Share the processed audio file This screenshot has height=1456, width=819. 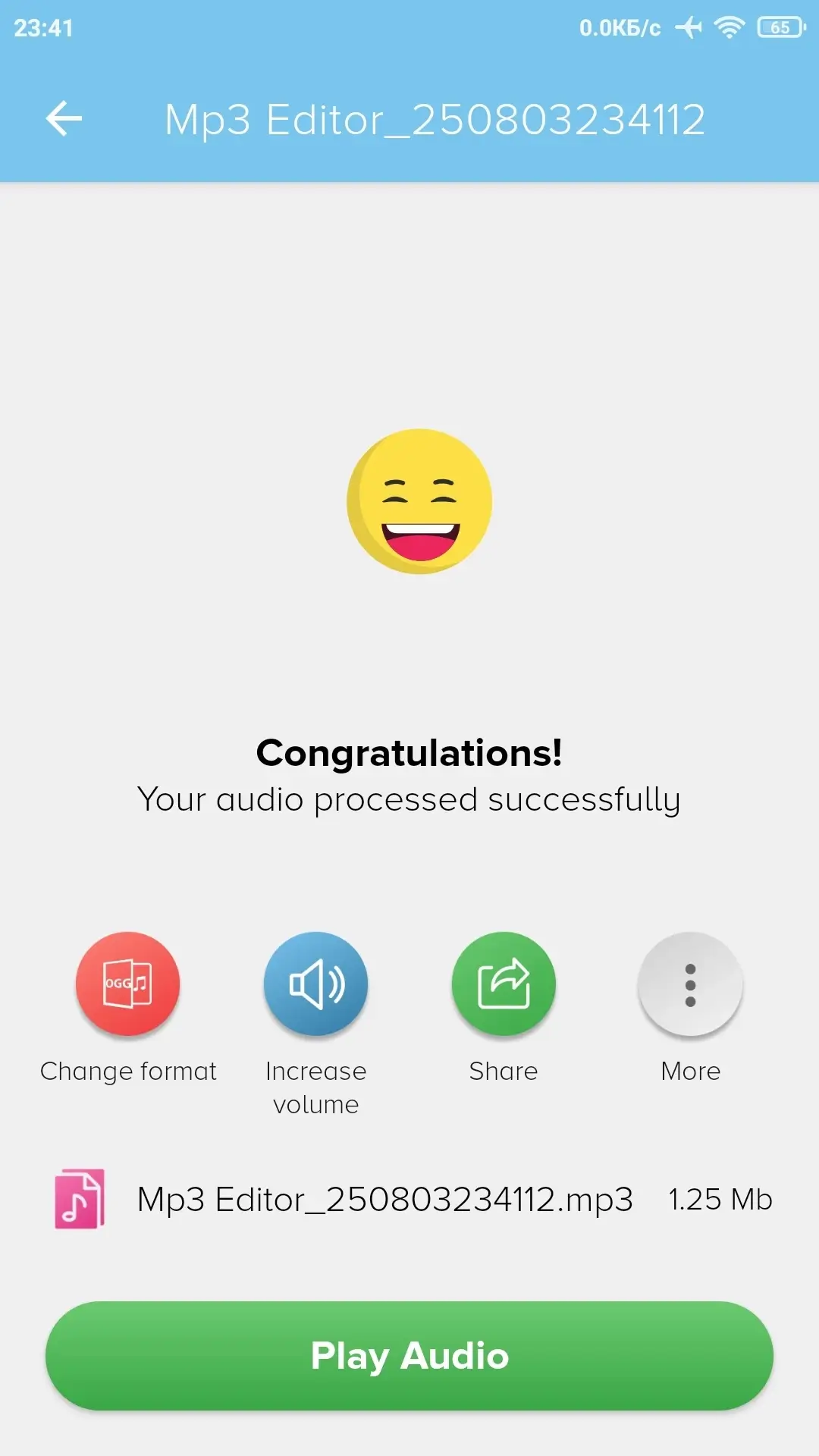coord(504,984)
